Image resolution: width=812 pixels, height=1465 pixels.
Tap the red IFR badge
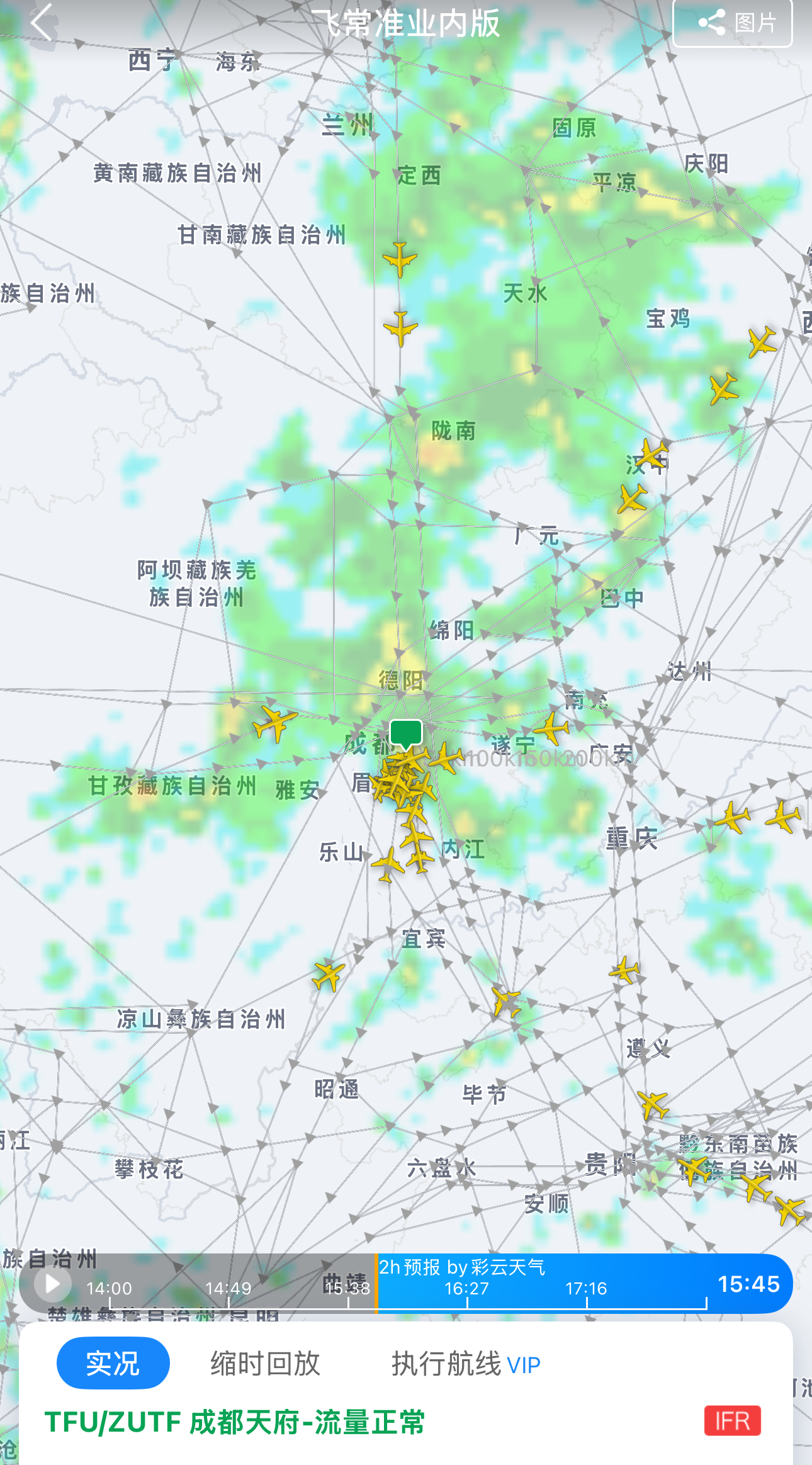pos(733,1420)
